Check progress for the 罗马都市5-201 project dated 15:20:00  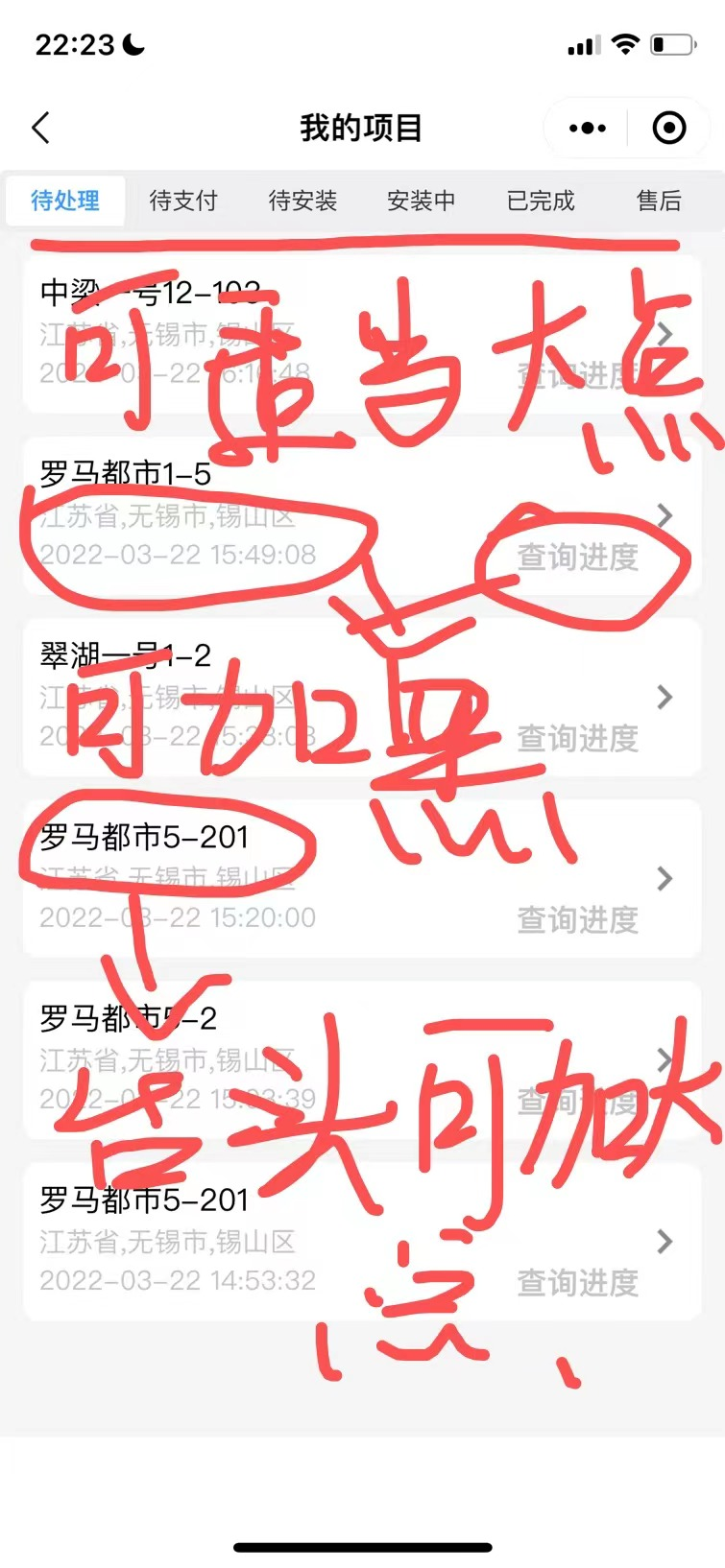tap(577, 919)
